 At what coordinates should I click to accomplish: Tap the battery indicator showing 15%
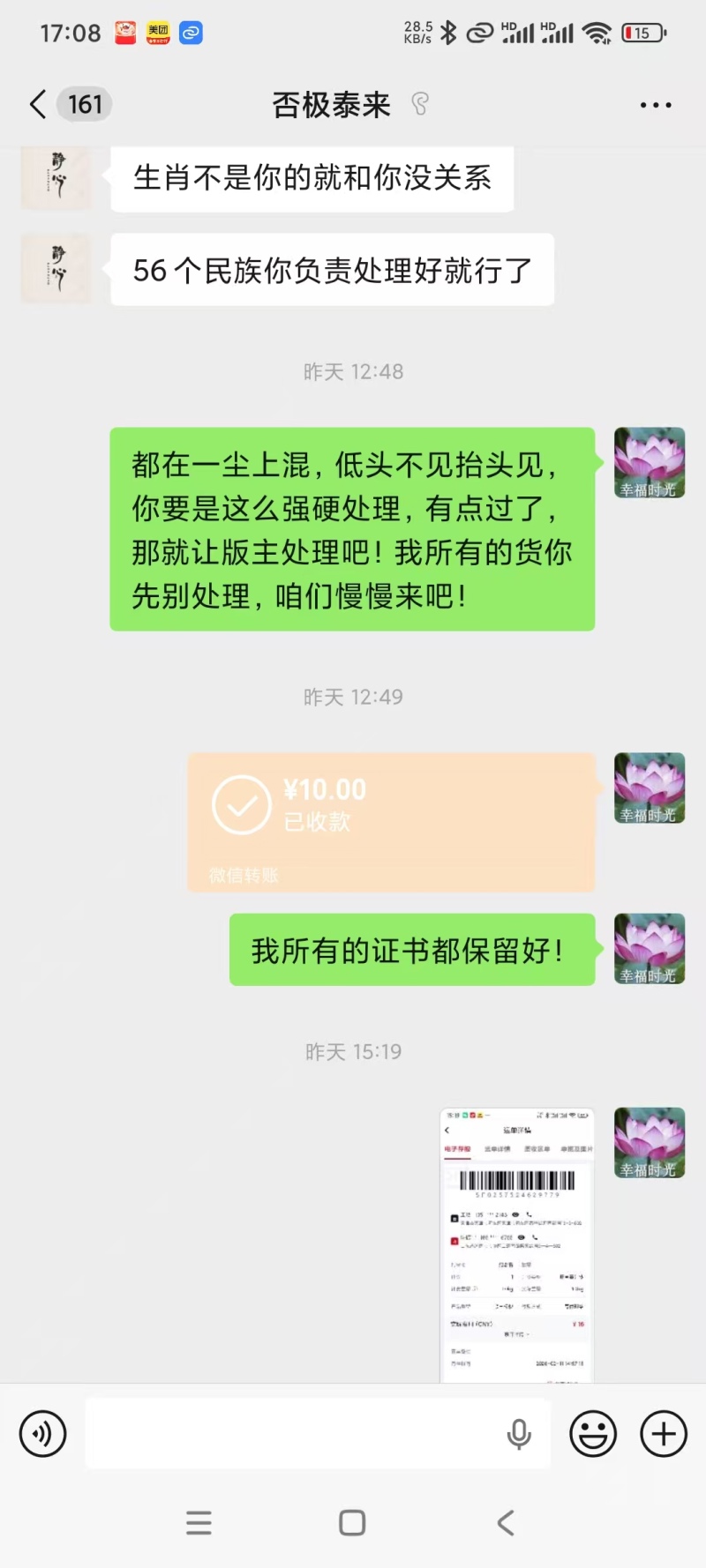(x=643, y=32)
